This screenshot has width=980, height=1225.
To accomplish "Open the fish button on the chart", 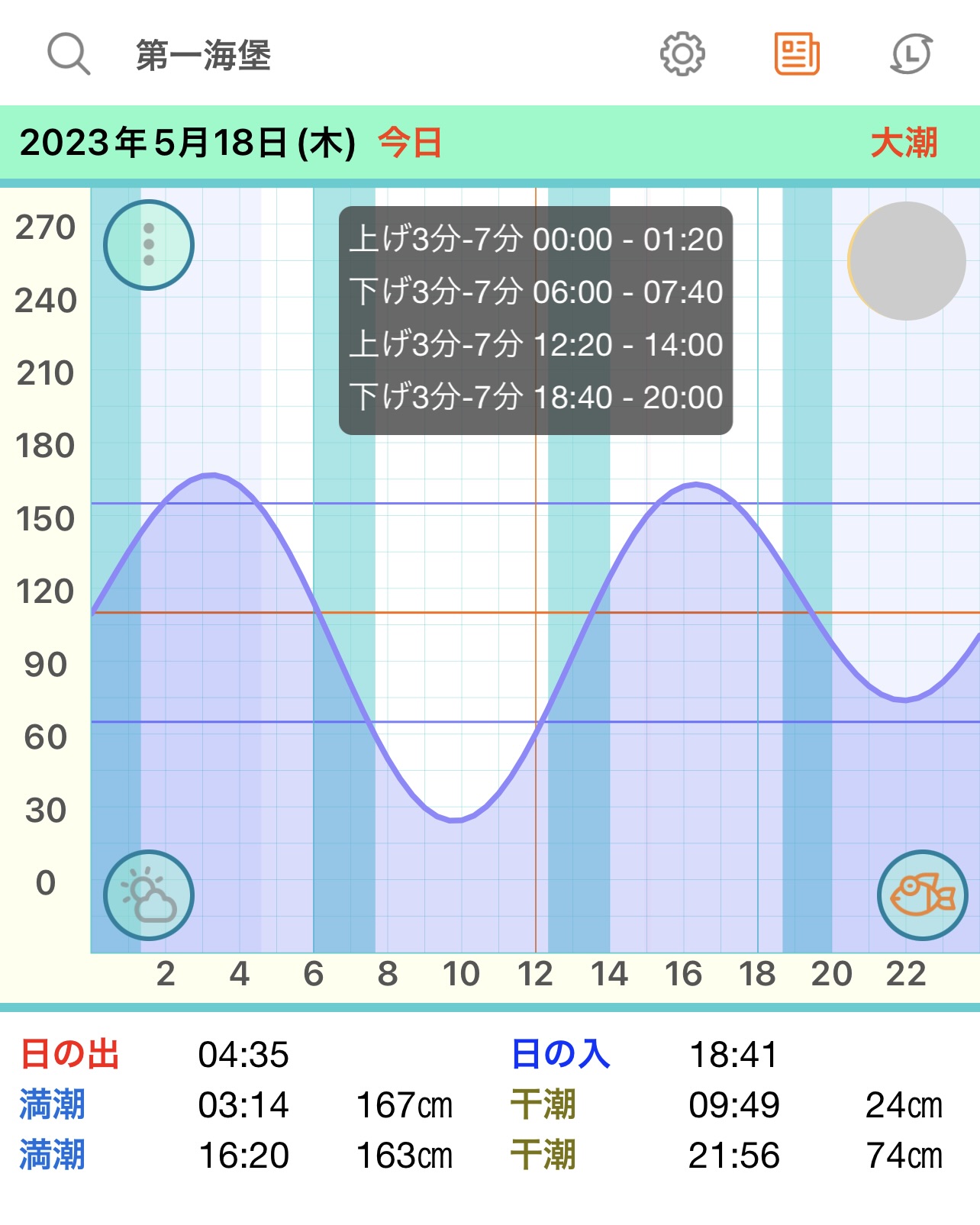I will coord(923,895).
